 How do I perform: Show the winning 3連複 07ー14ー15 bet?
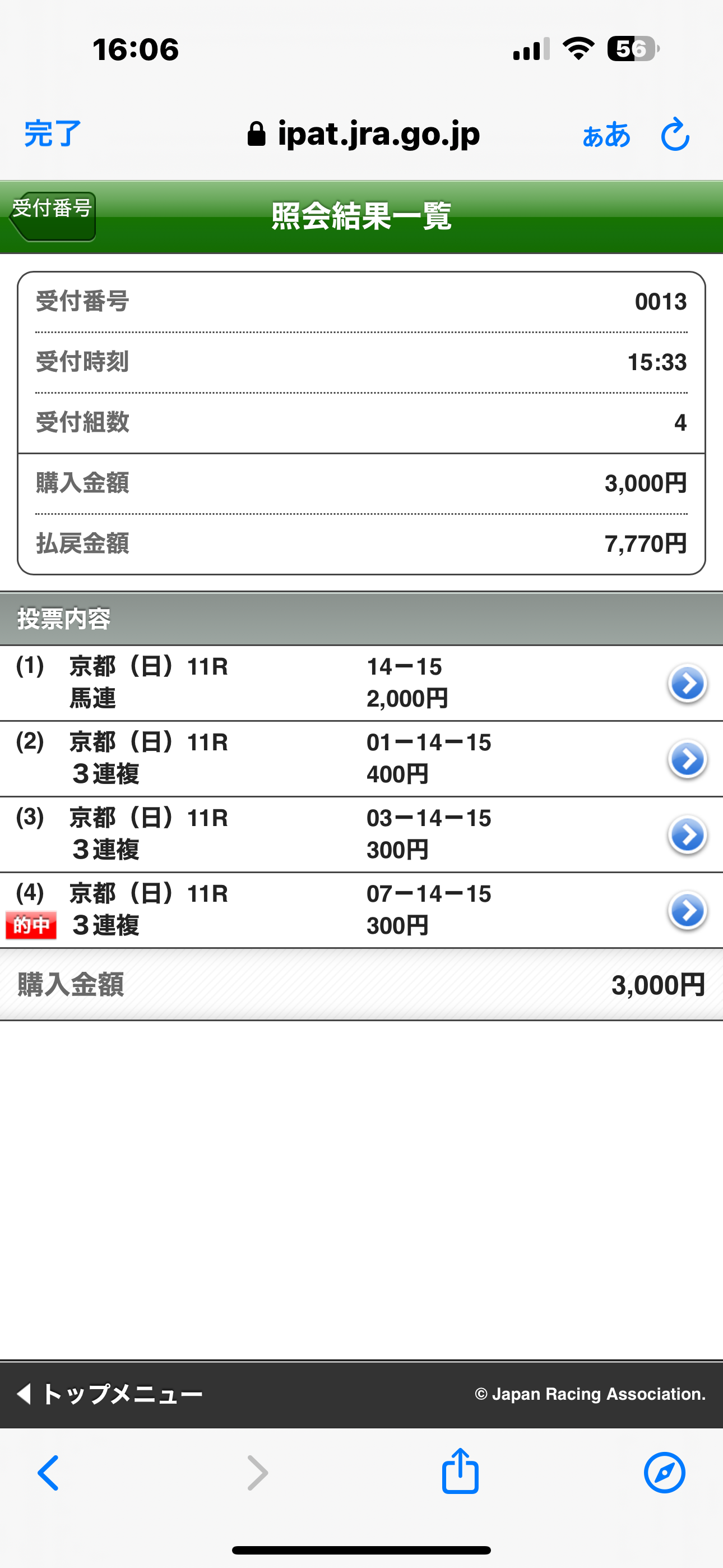(687, 911)
